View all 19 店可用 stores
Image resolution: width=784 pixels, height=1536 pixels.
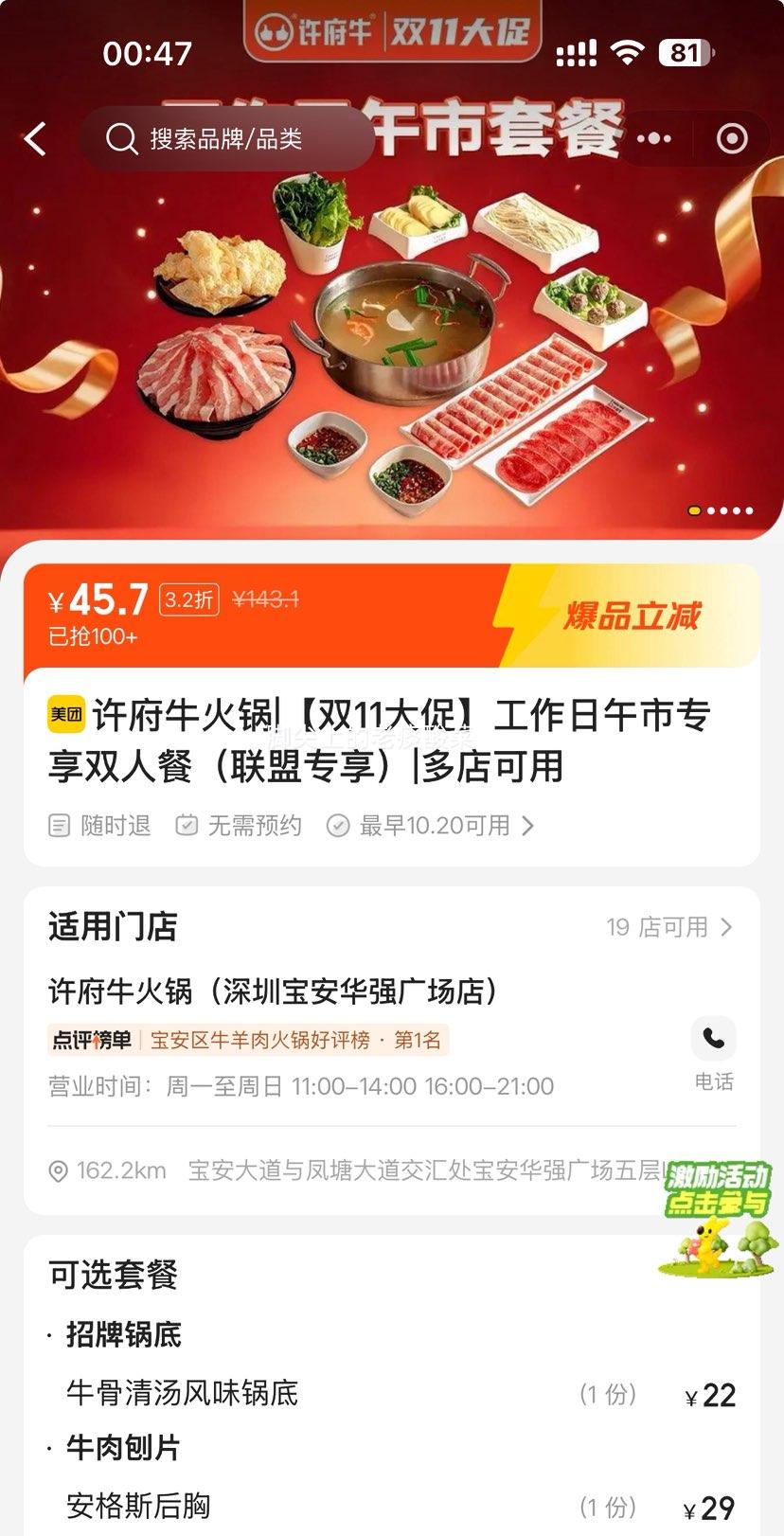[x=668, y=927]
